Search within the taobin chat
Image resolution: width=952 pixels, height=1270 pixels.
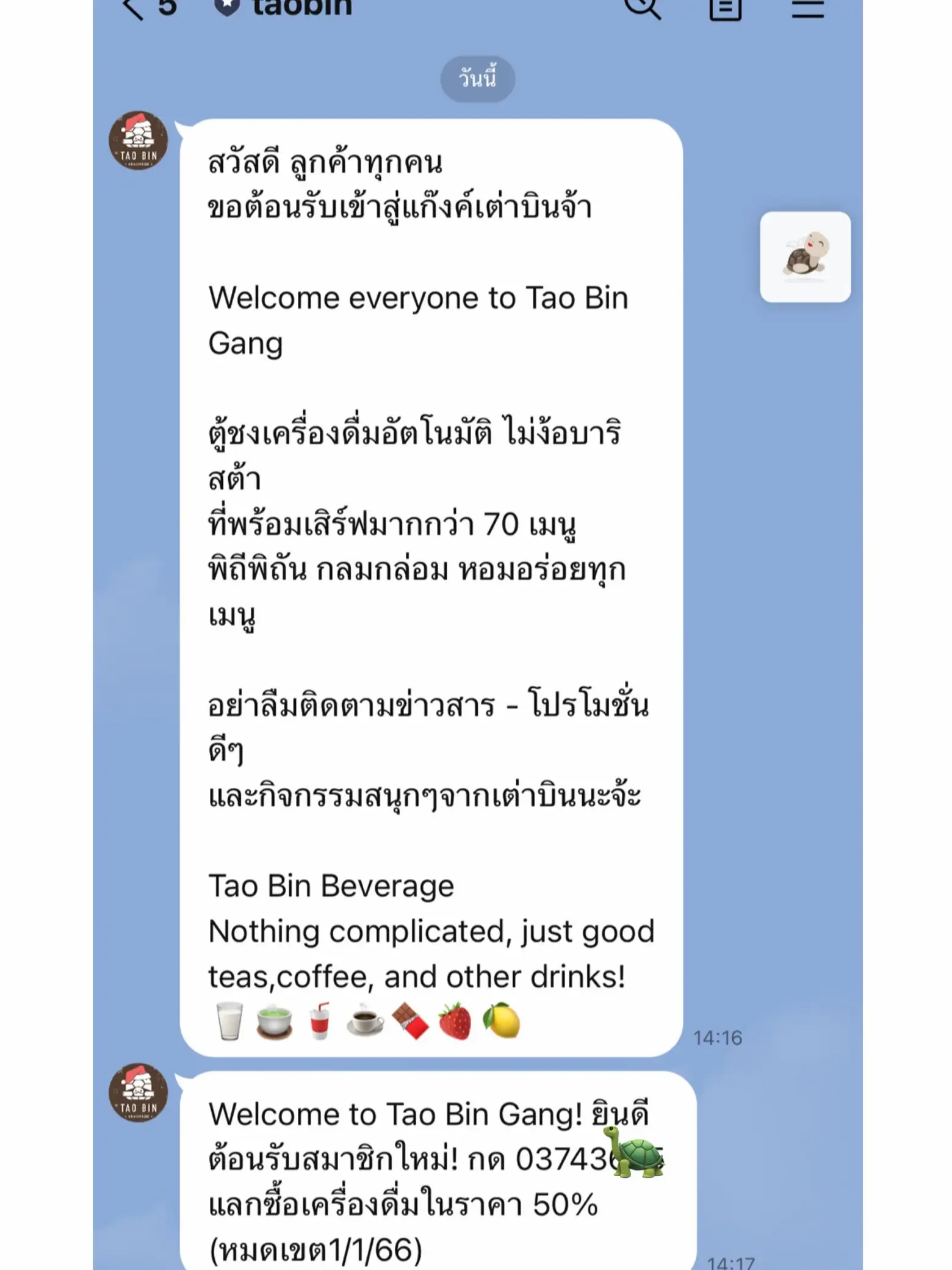pos(642,9)
